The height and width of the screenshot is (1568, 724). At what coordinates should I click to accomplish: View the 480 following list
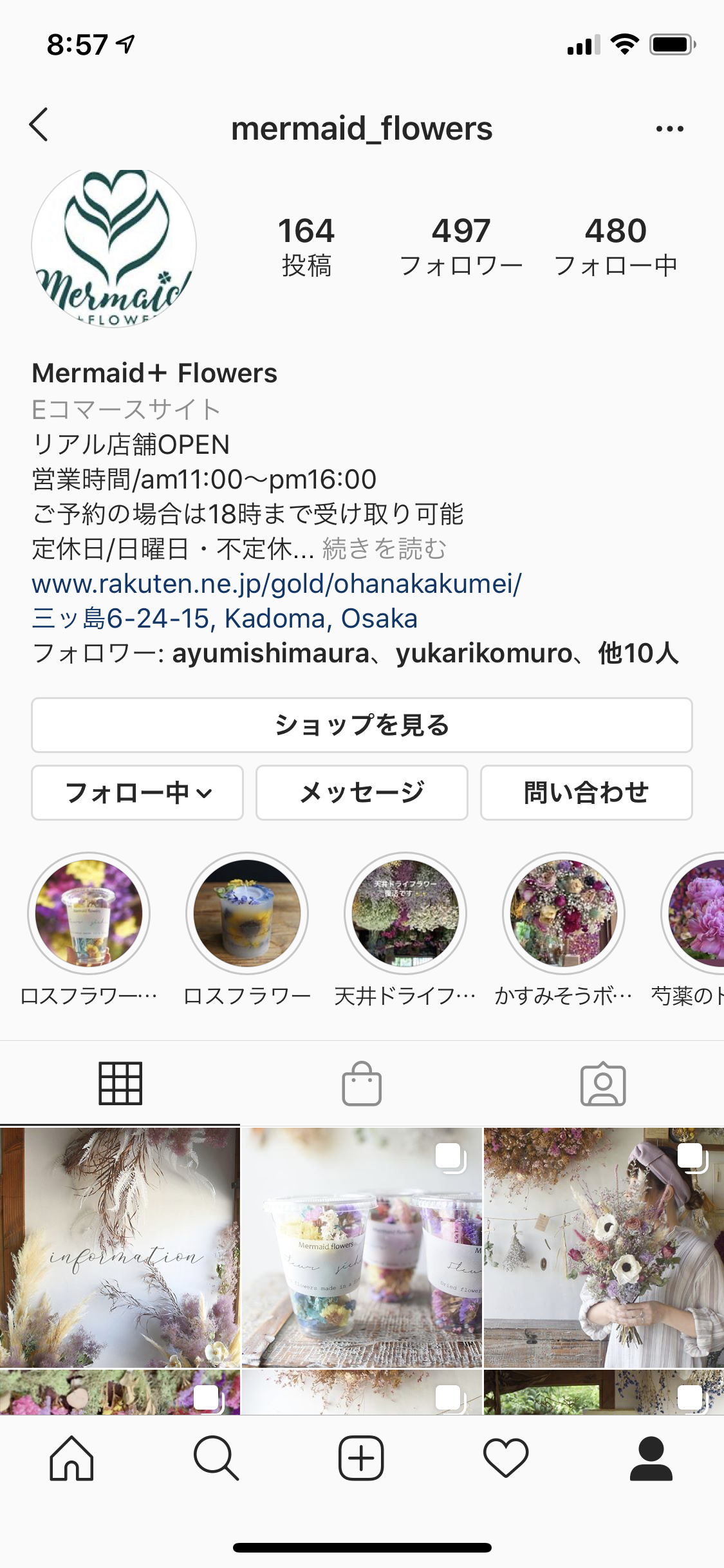point(615,246)
